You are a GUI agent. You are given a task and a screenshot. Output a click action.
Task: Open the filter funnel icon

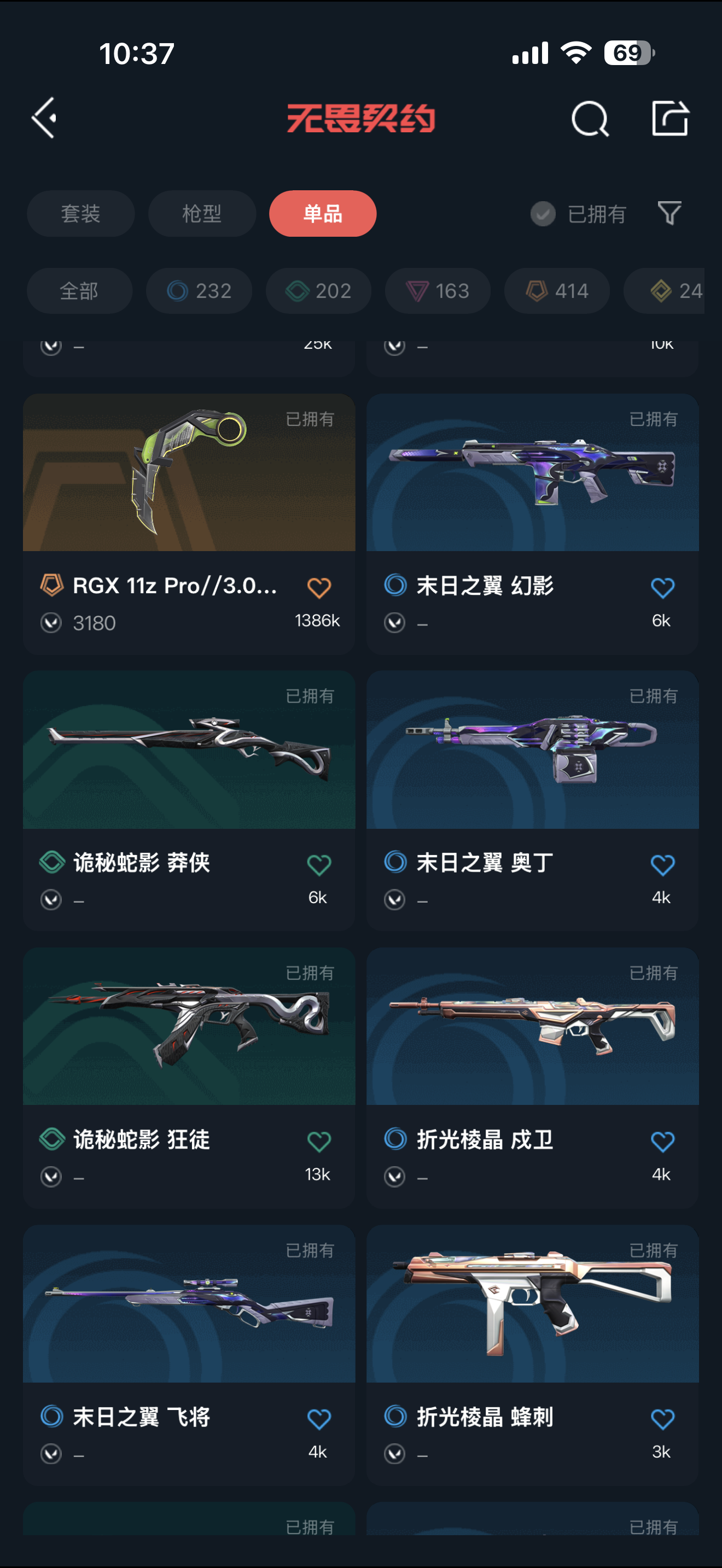tap(669, 213)
